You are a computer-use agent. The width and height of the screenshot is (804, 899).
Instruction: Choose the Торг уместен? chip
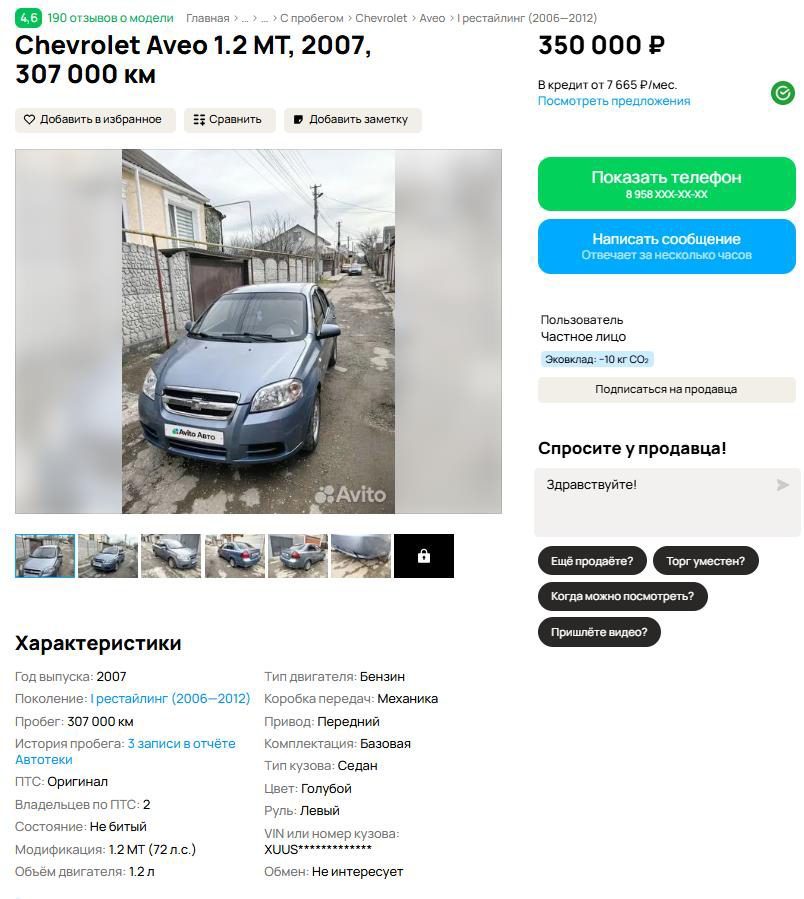[x=705, y=561]
